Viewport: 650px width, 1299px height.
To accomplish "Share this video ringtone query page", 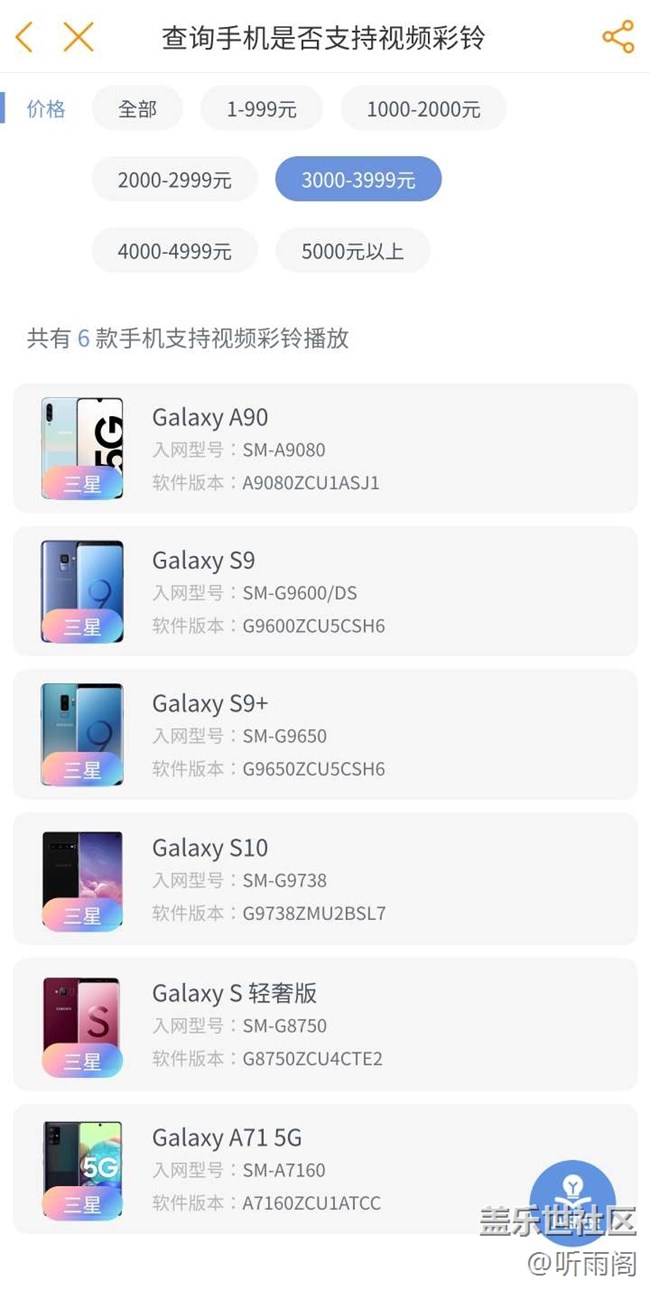I will pos(618,37).
